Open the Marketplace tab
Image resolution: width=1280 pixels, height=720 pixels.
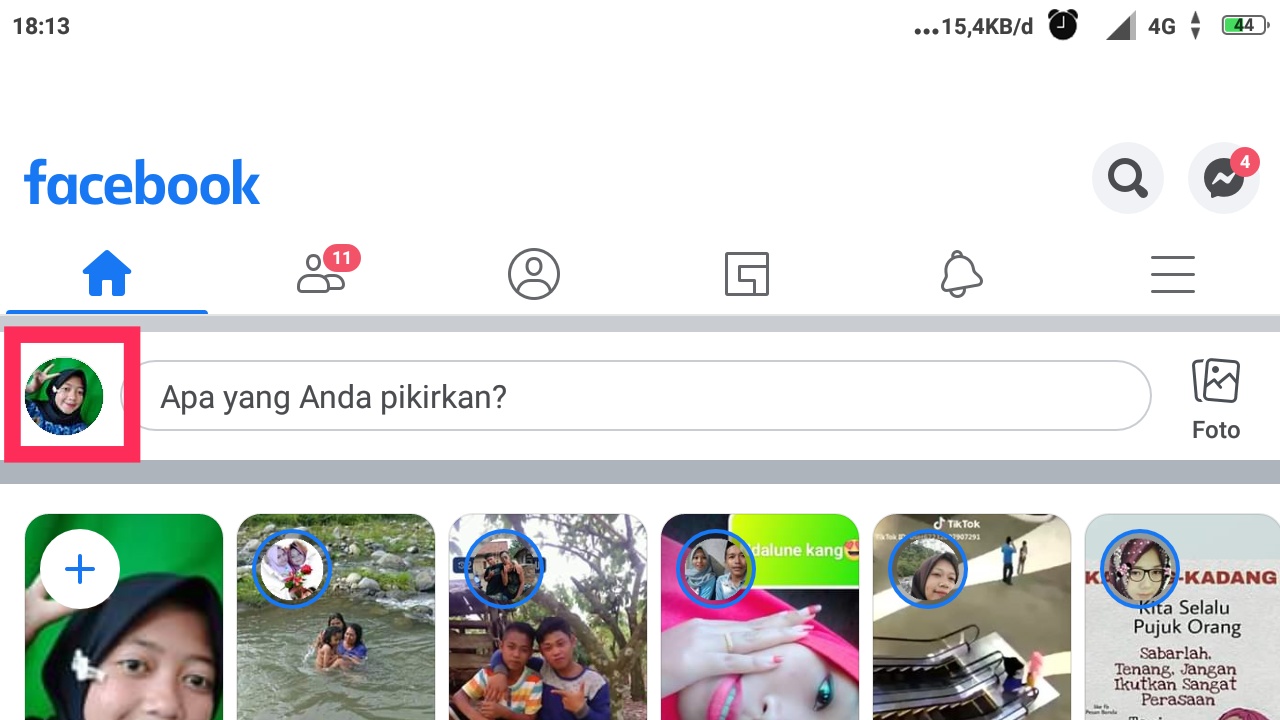click(x=747, y=274)
